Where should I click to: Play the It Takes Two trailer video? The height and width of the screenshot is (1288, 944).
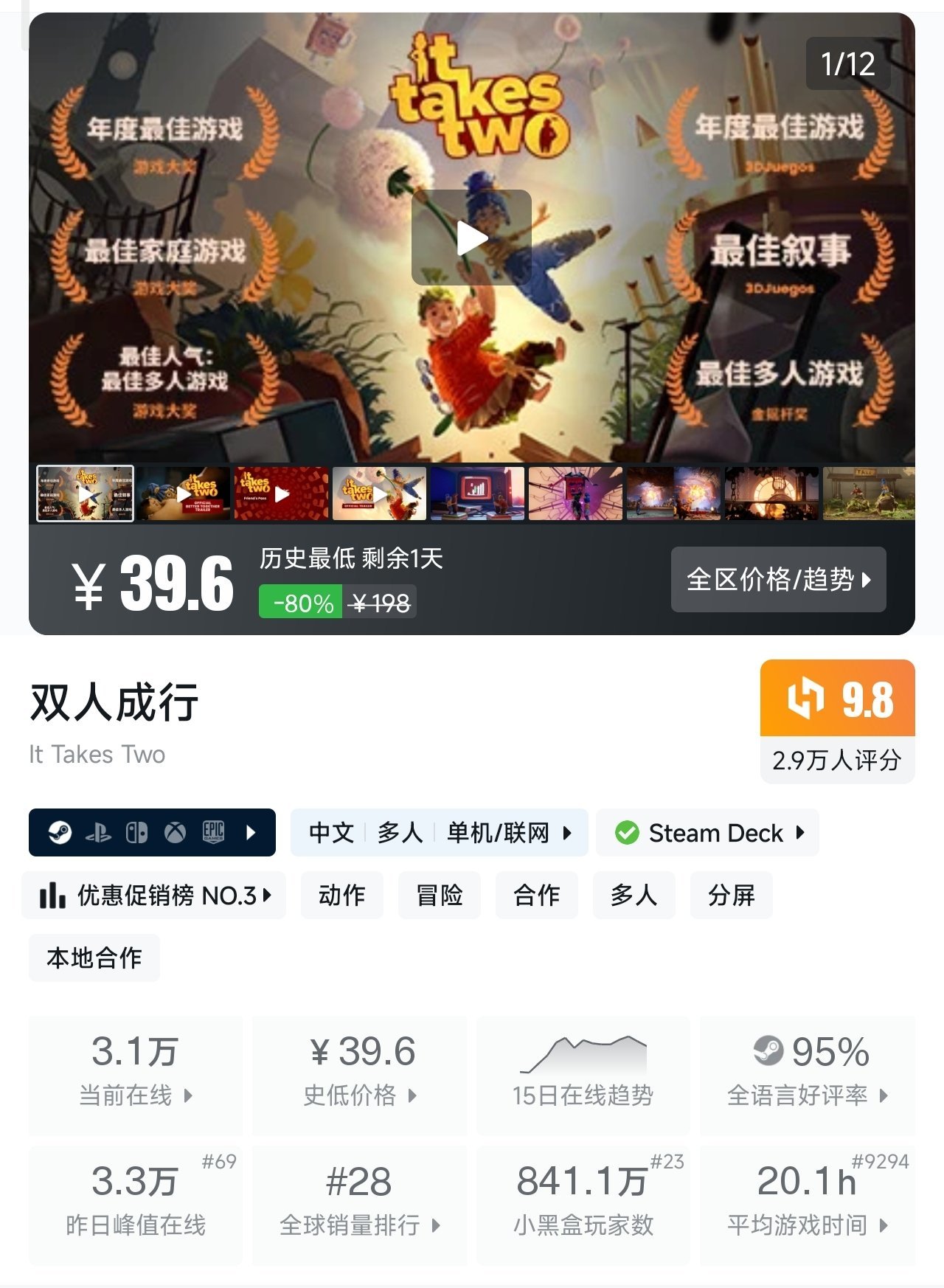(471, 238)
